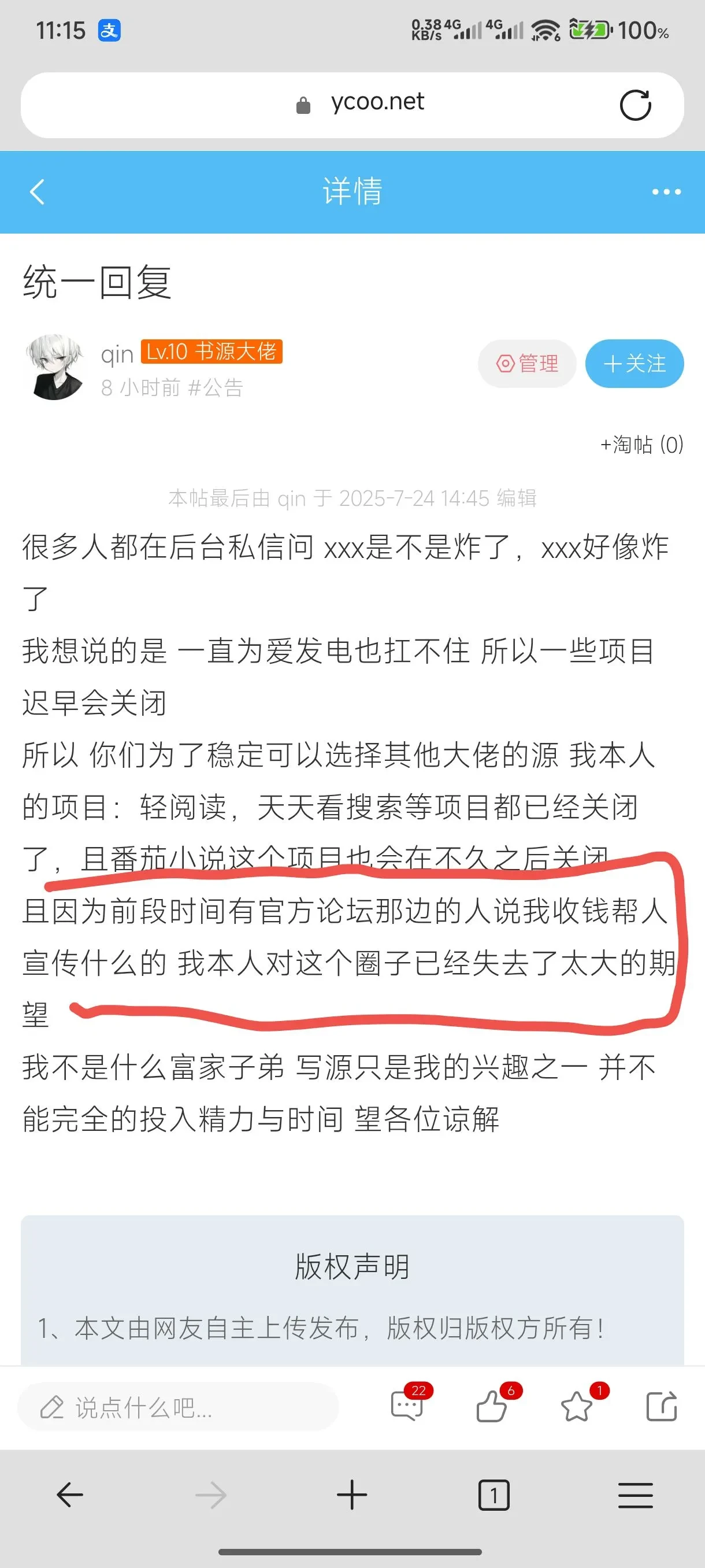
Task: Favorite the post with the star icon
Action: (x=576, y=1406)
